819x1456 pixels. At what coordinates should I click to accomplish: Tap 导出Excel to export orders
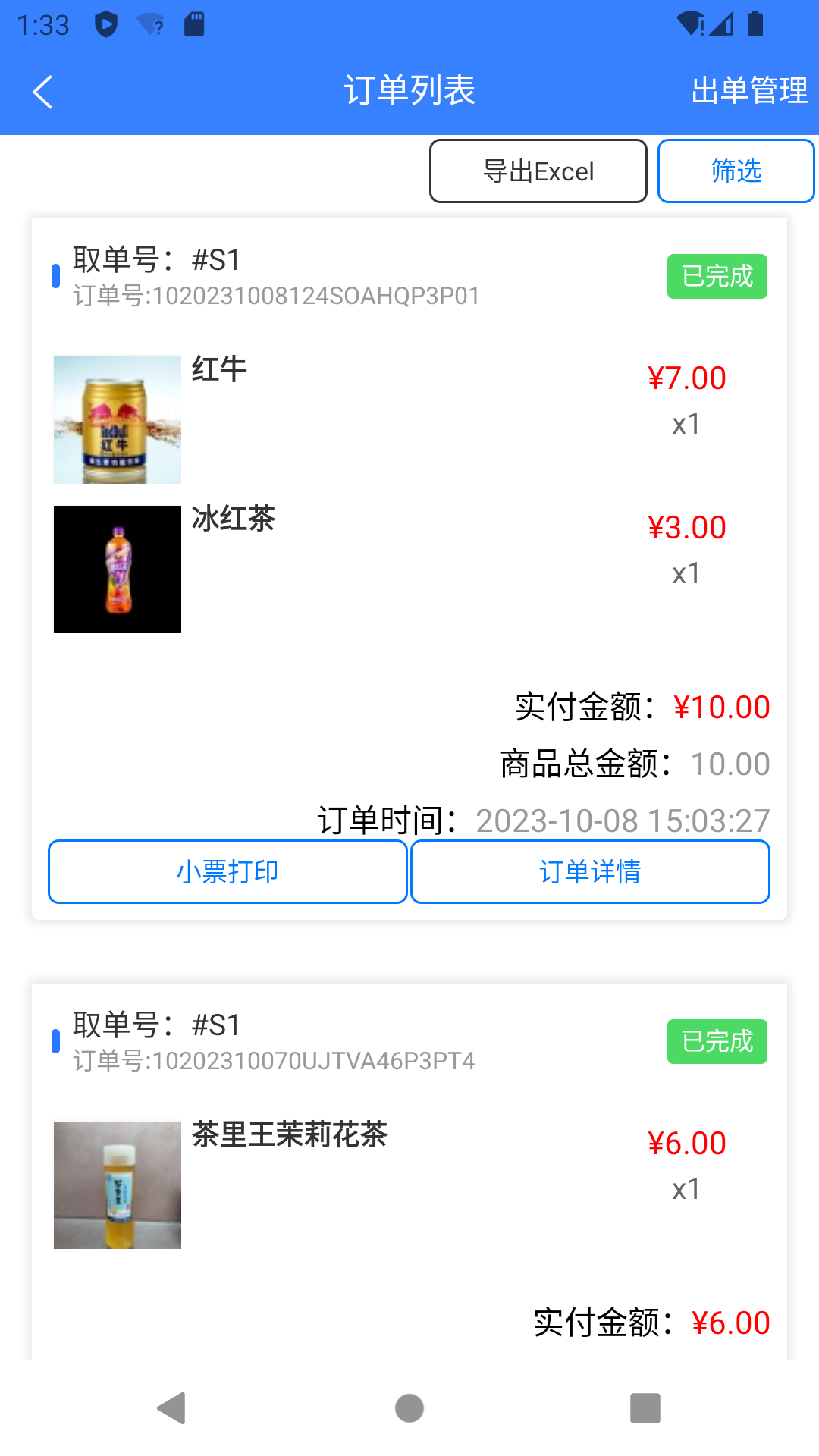(538, 171)
